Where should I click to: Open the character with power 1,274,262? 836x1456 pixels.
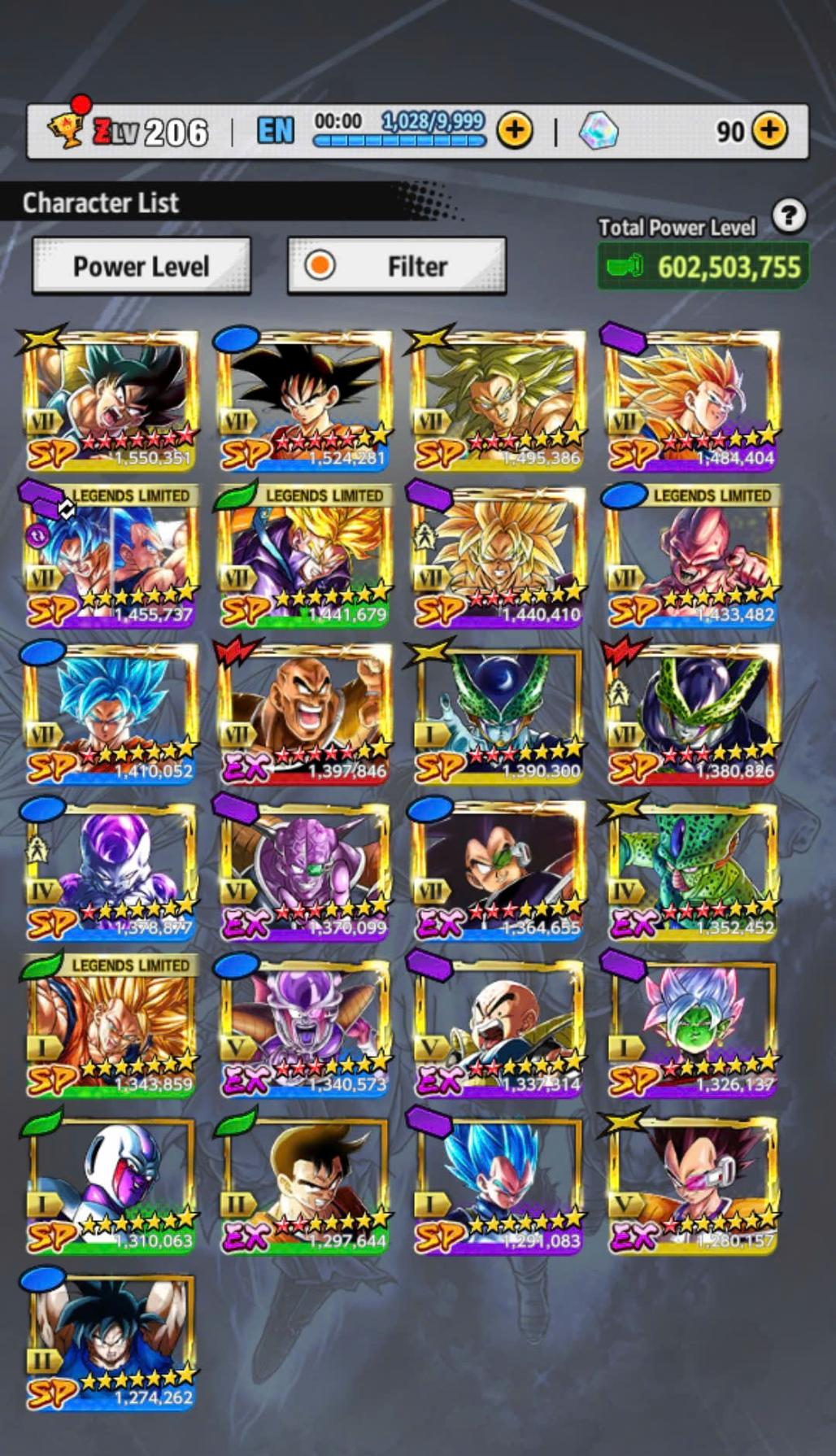[x=111, y=1339]
